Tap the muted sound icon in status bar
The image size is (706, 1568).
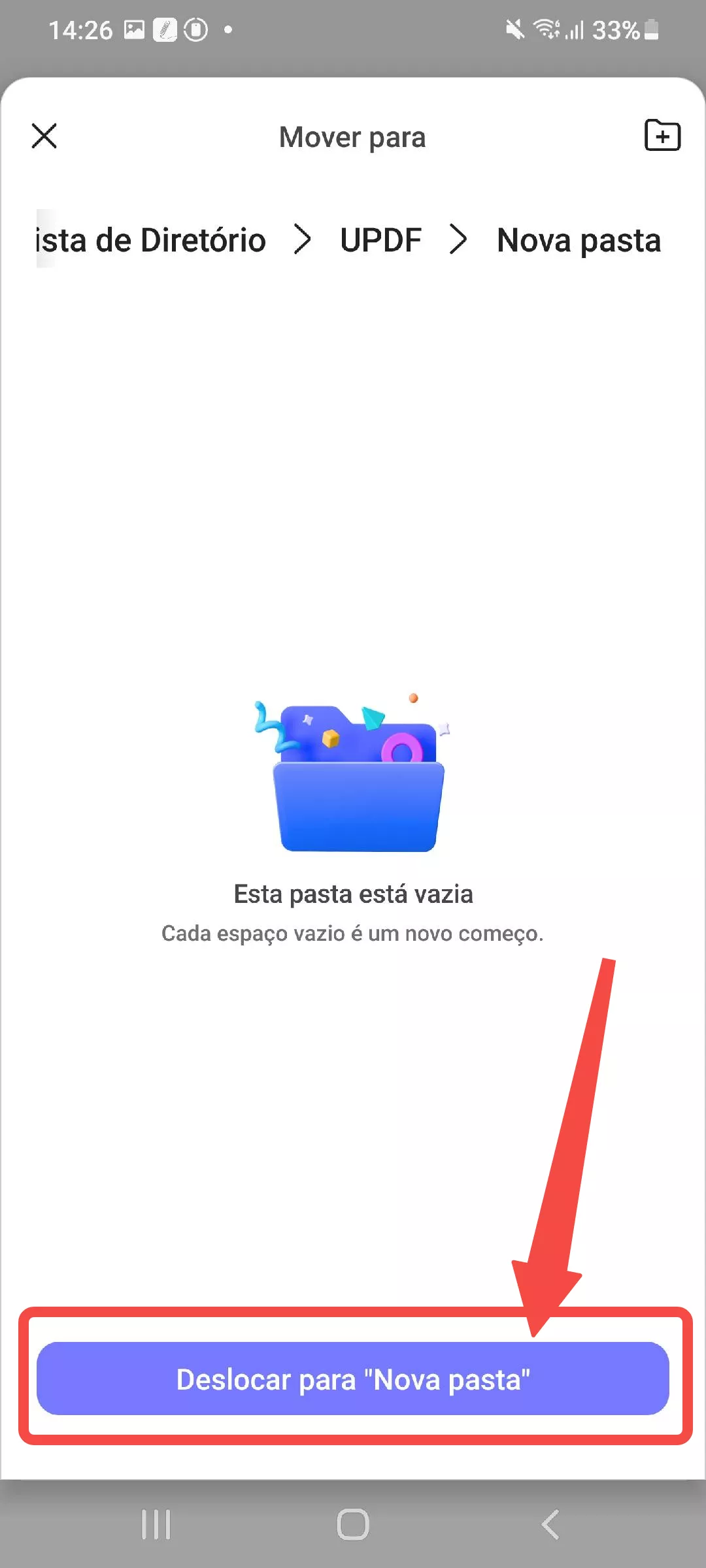[514, 29]
